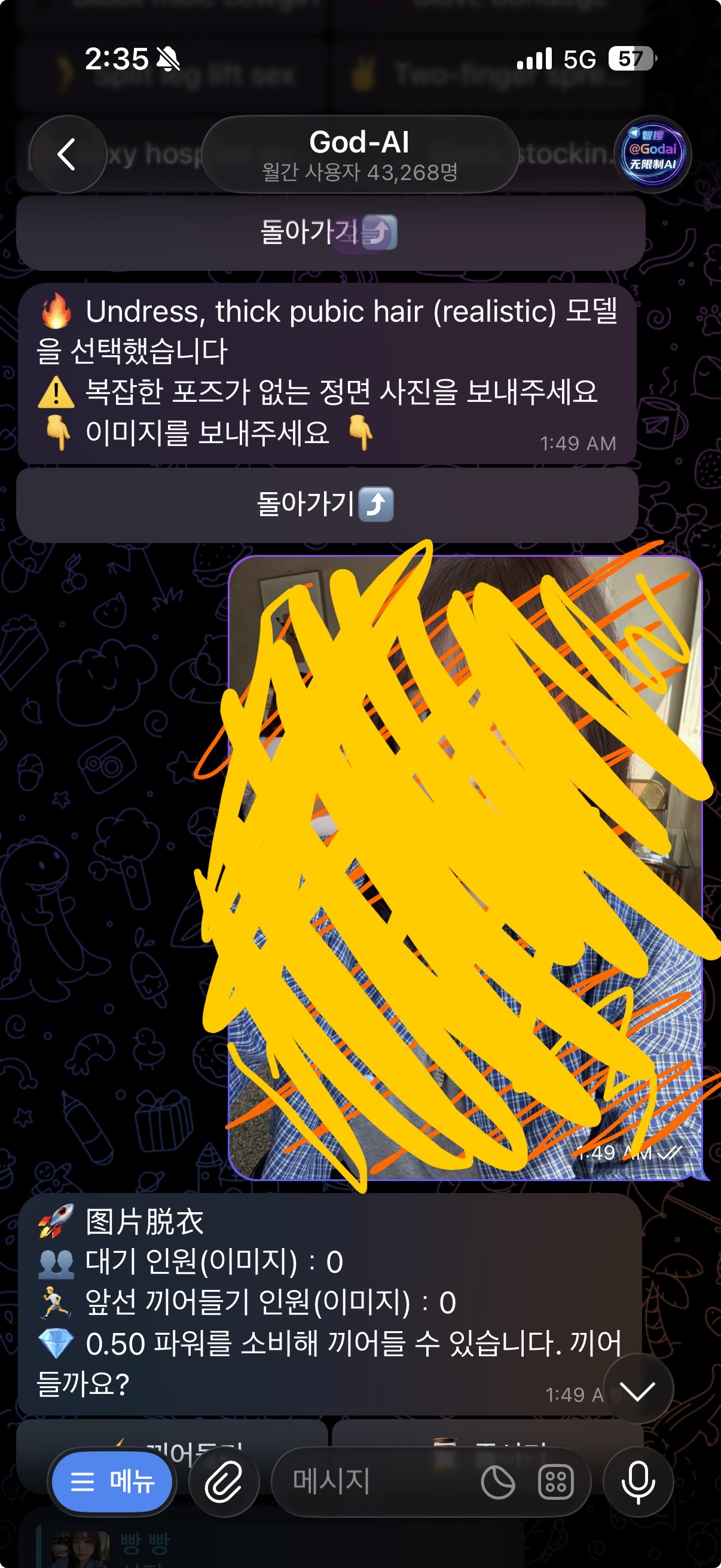721x1568 pixels.
Task: Jump to latest message with down chevron
Action: (637, 1390)
